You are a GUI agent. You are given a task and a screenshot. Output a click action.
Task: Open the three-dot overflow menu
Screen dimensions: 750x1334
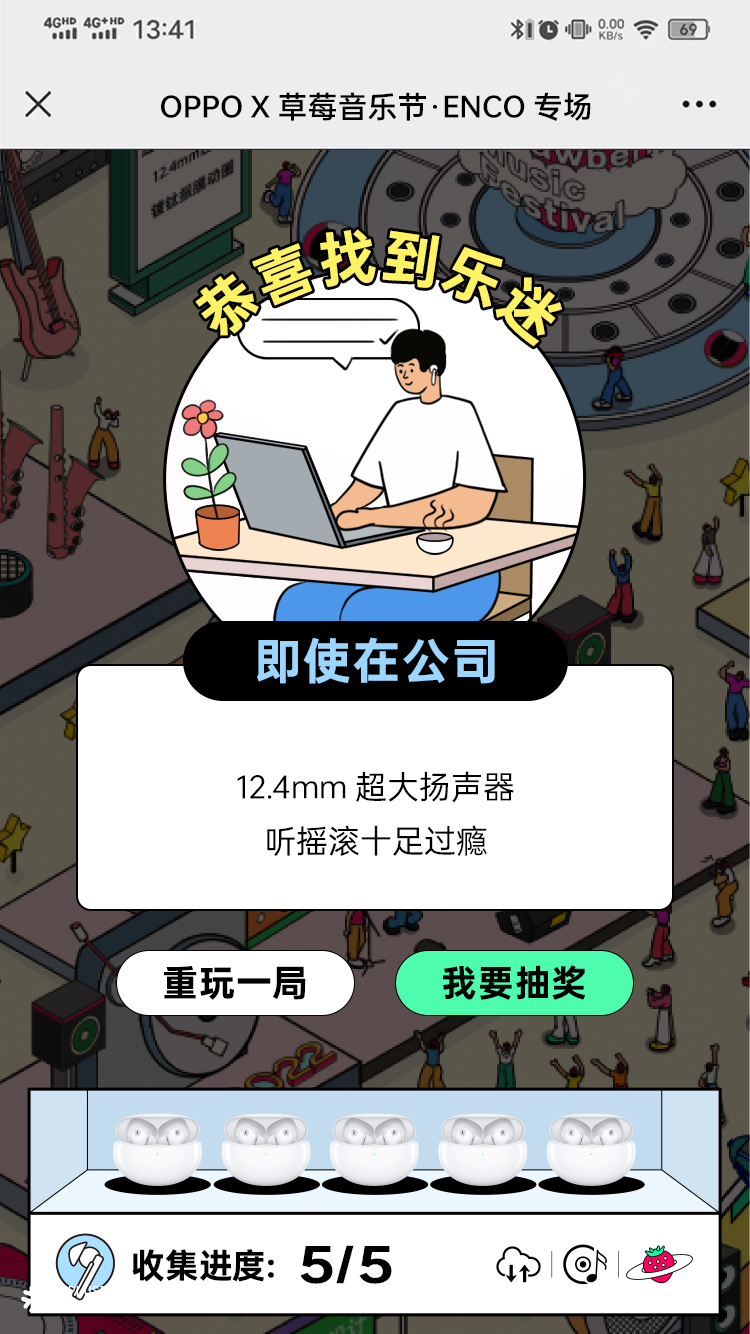point(699,105)
